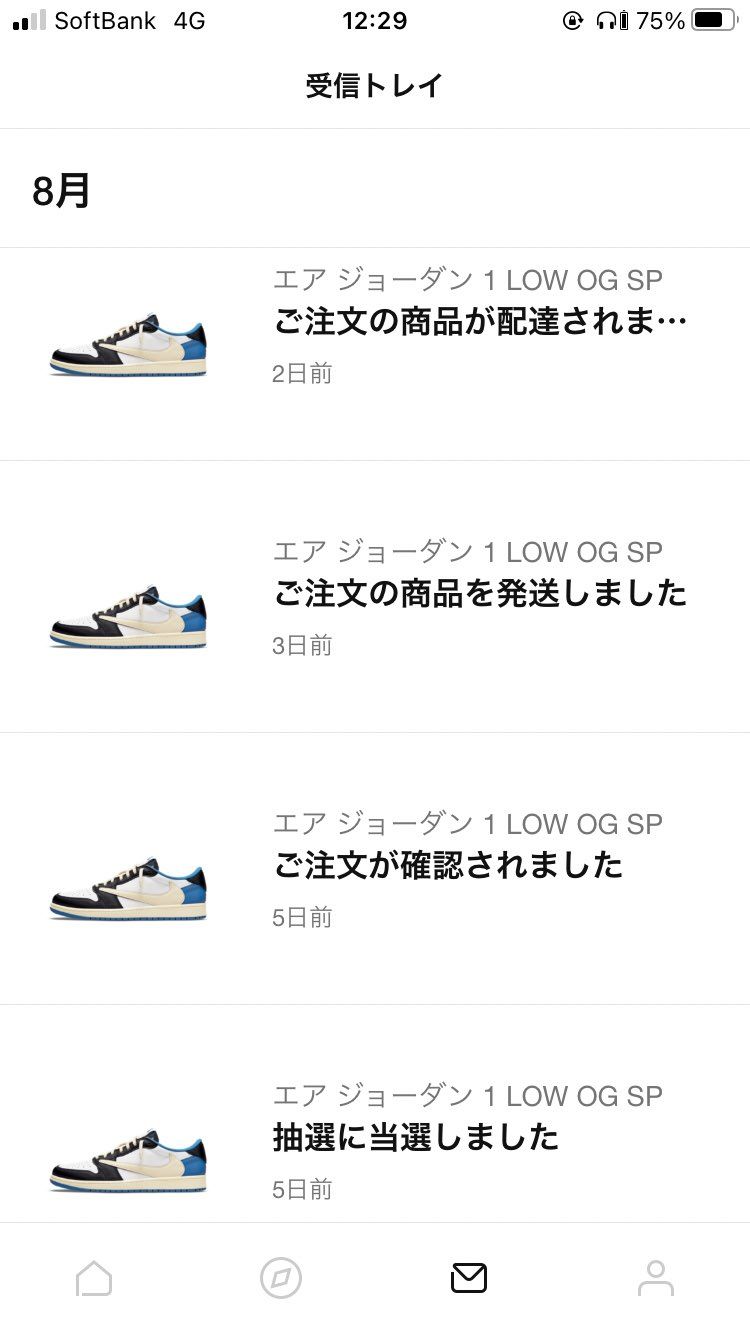This screenshot has height=1334, width=750.
Task: Tap the 受信トレイ inbox title
Action: (x=375, y=86)
